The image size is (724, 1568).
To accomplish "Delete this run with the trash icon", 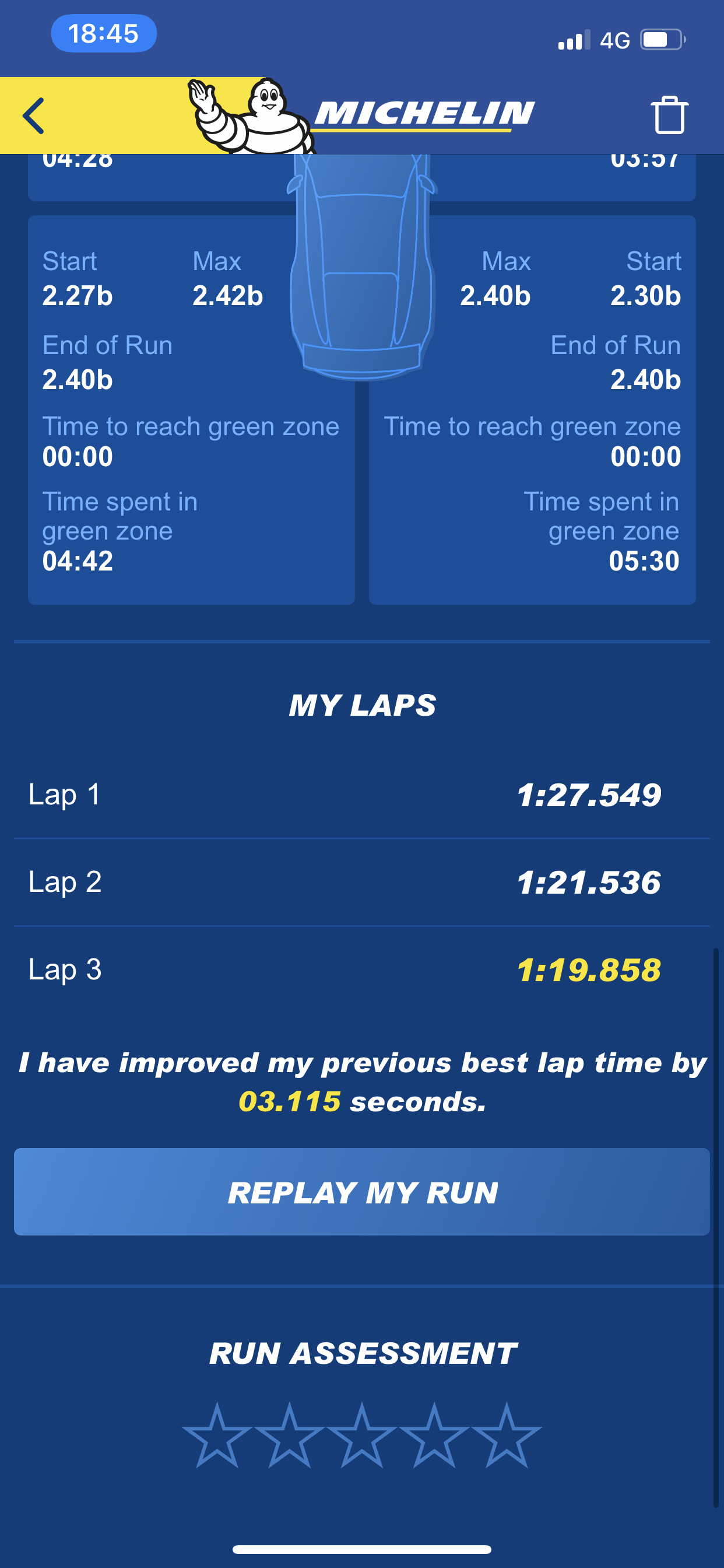I will coord(669,115).
